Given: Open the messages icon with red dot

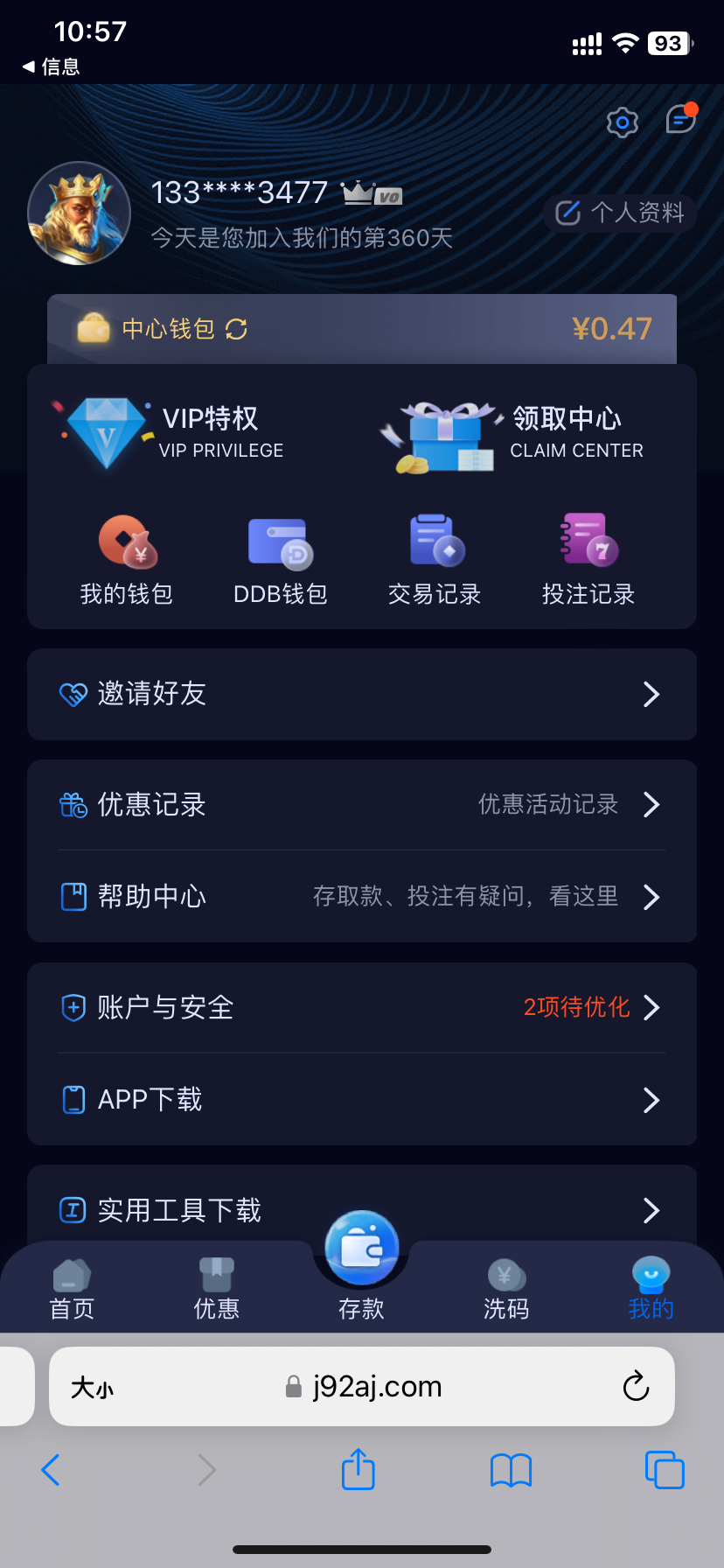Looking at the screenshot, I should tap(680, 119).
